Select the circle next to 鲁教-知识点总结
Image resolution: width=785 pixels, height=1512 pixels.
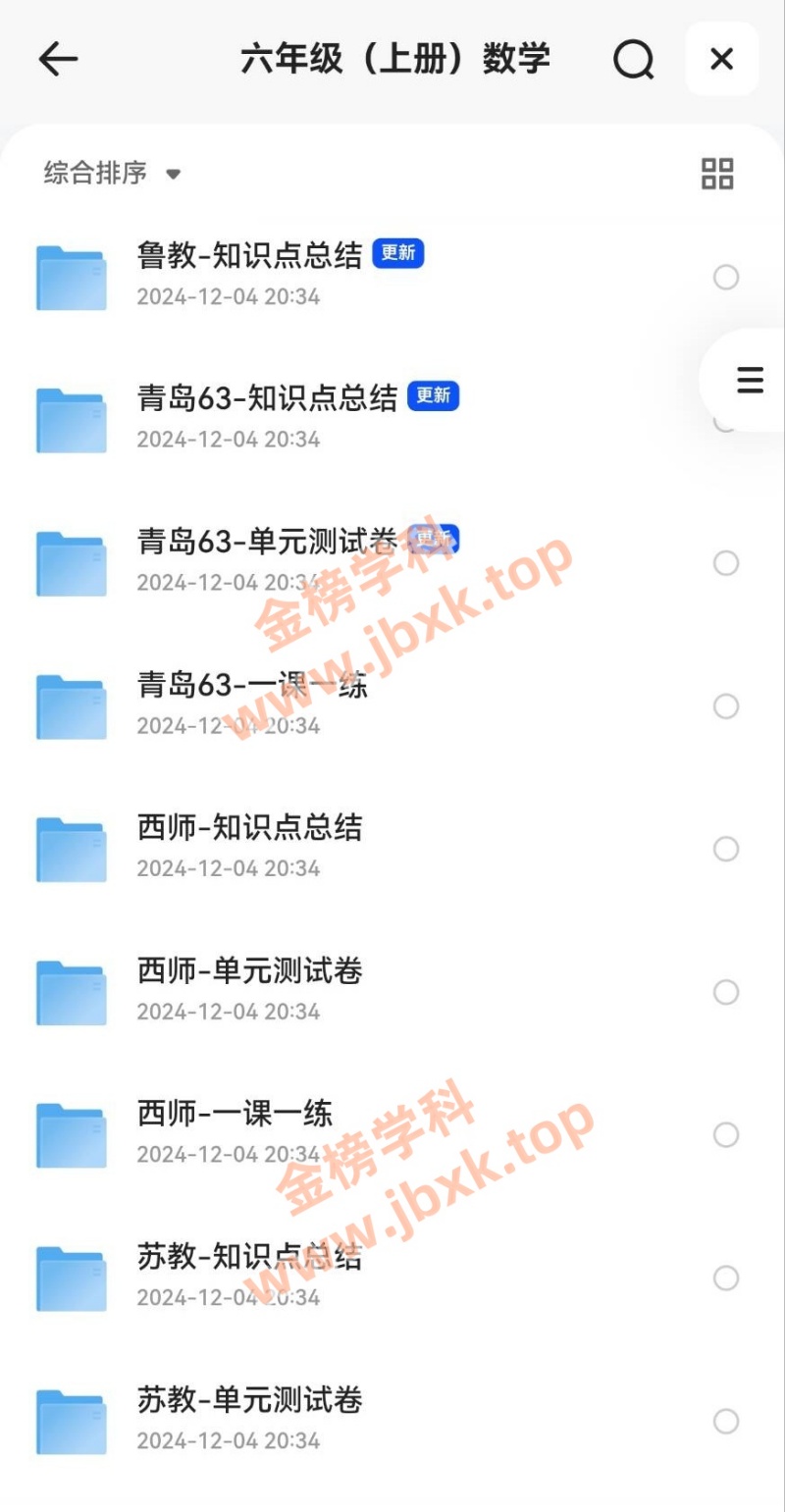(x=726, y=277)
